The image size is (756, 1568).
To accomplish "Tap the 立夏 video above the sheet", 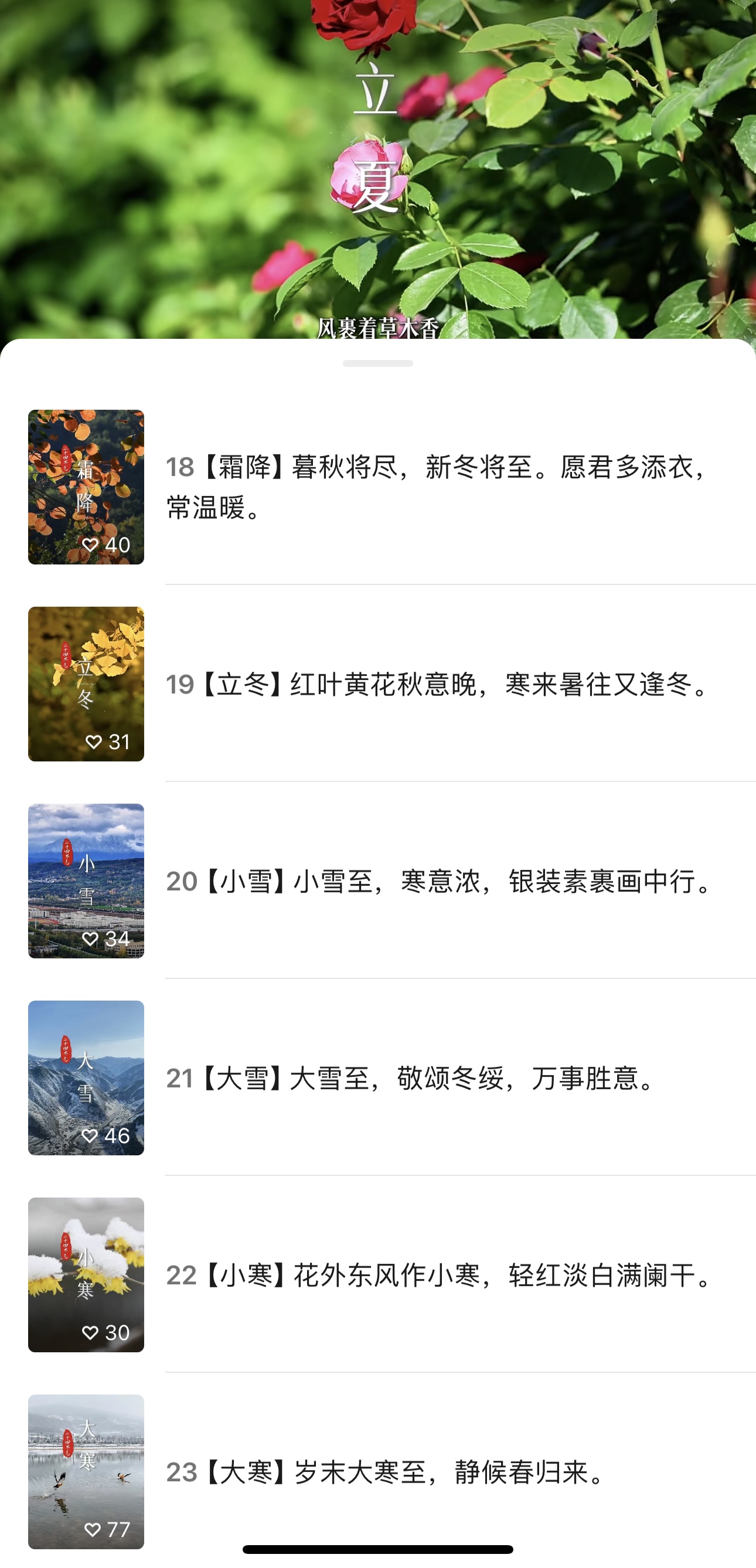I will coord(377,171).
